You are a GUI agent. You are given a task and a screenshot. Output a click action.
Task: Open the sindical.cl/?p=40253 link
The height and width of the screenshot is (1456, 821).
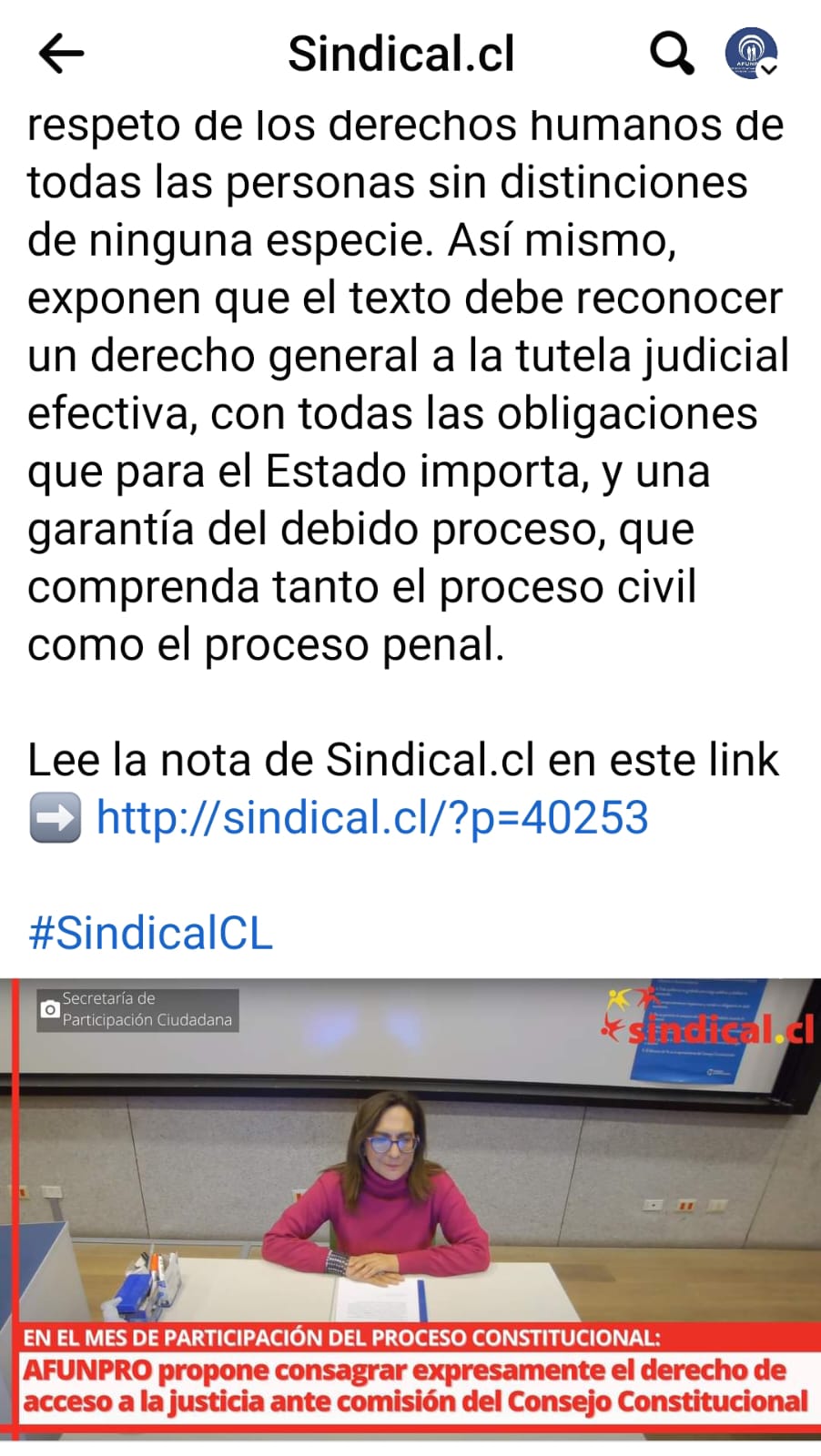click(372, 817)
